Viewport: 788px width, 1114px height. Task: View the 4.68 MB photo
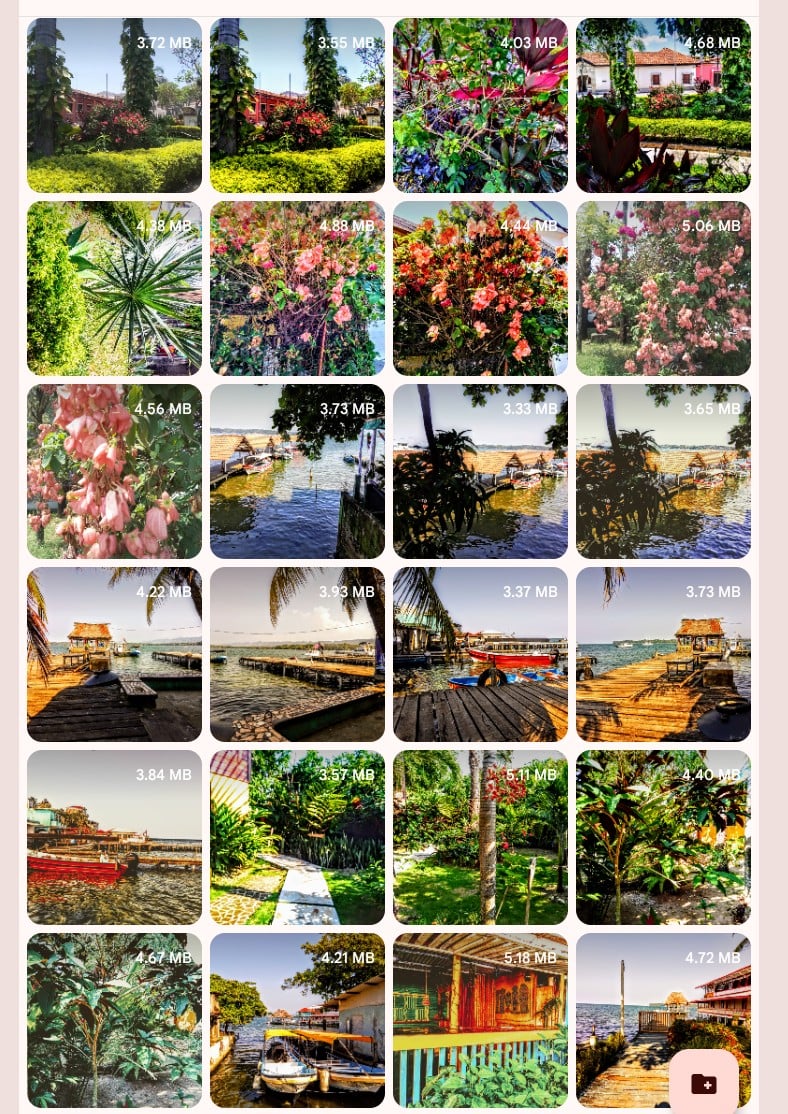(x=663, y=105)
